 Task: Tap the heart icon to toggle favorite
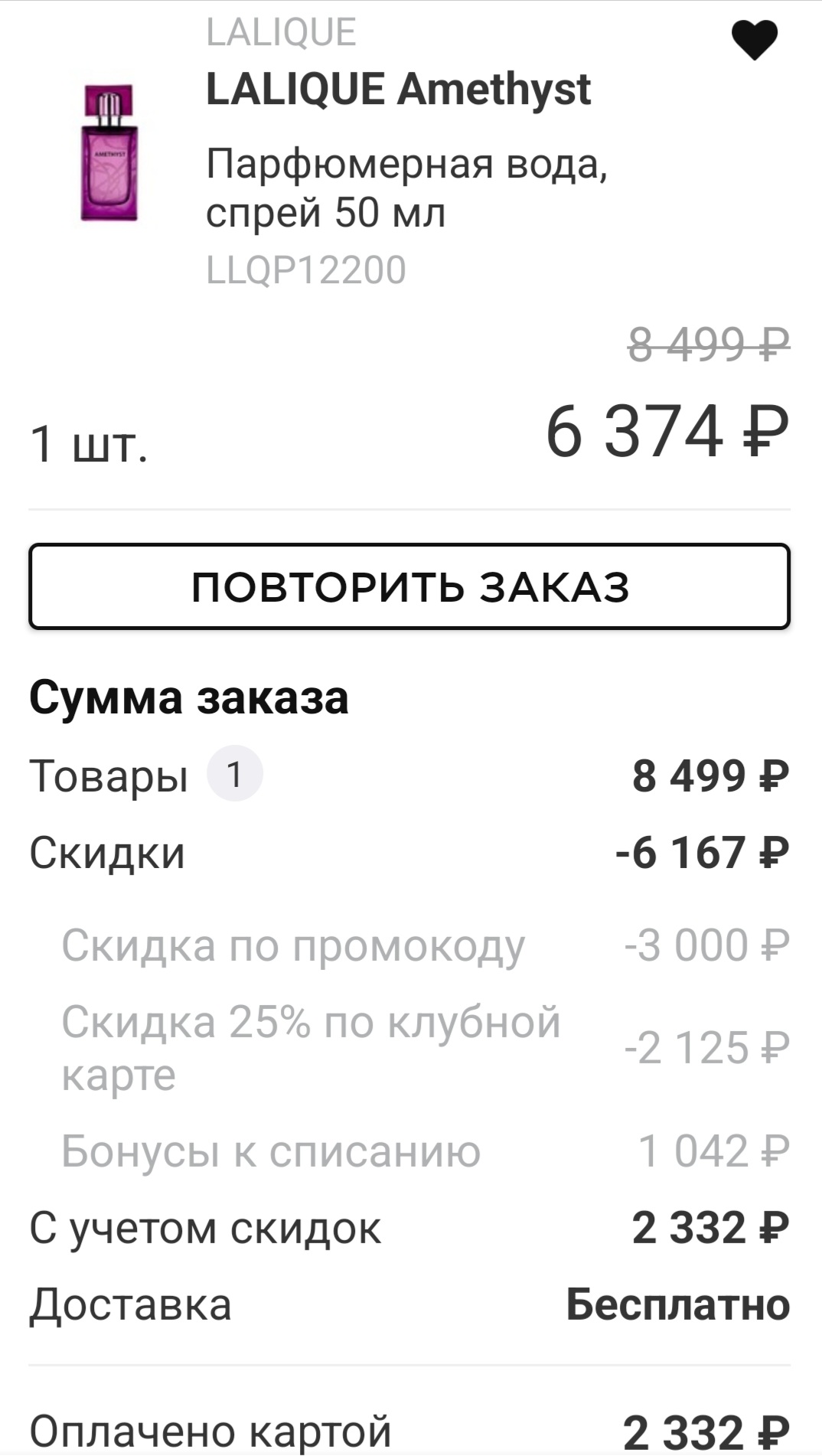point(755,41)
